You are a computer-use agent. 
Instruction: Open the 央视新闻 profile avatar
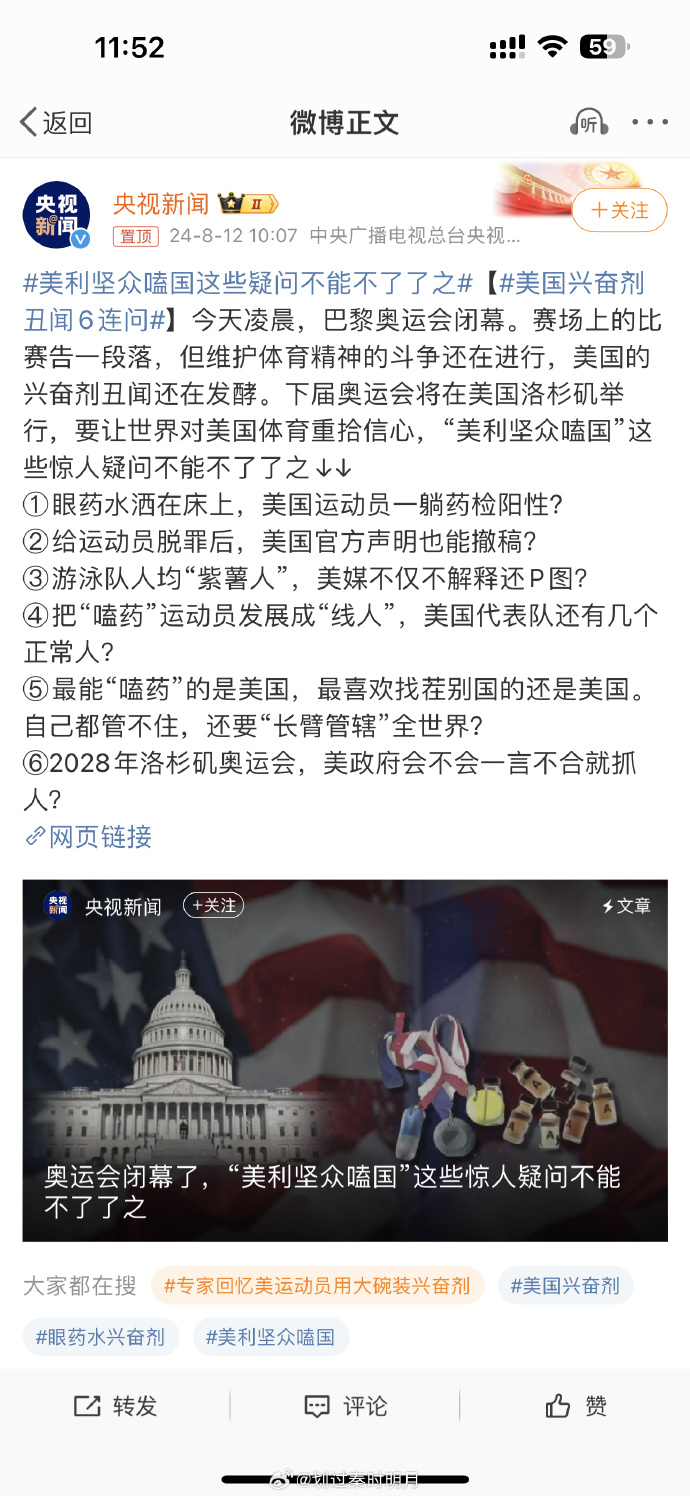(x=56, y=214)
